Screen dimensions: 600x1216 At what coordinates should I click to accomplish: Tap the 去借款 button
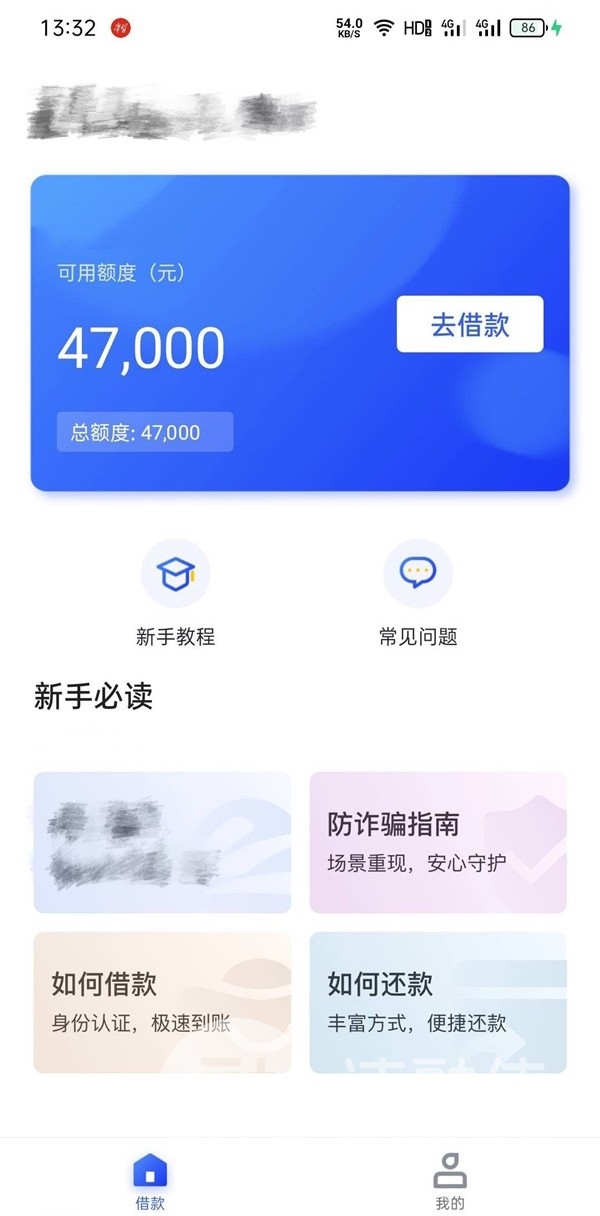tap(470, 324)
